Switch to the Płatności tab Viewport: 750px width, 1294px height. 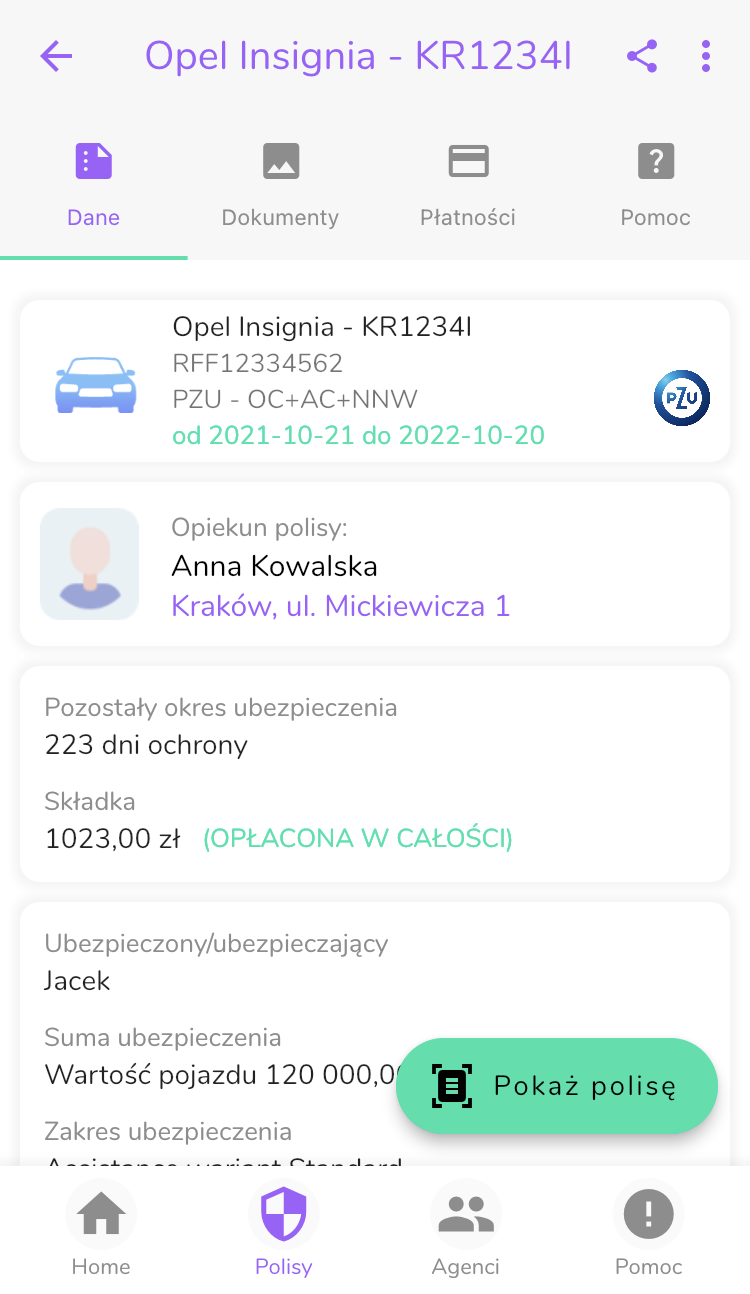click(468, 186)
